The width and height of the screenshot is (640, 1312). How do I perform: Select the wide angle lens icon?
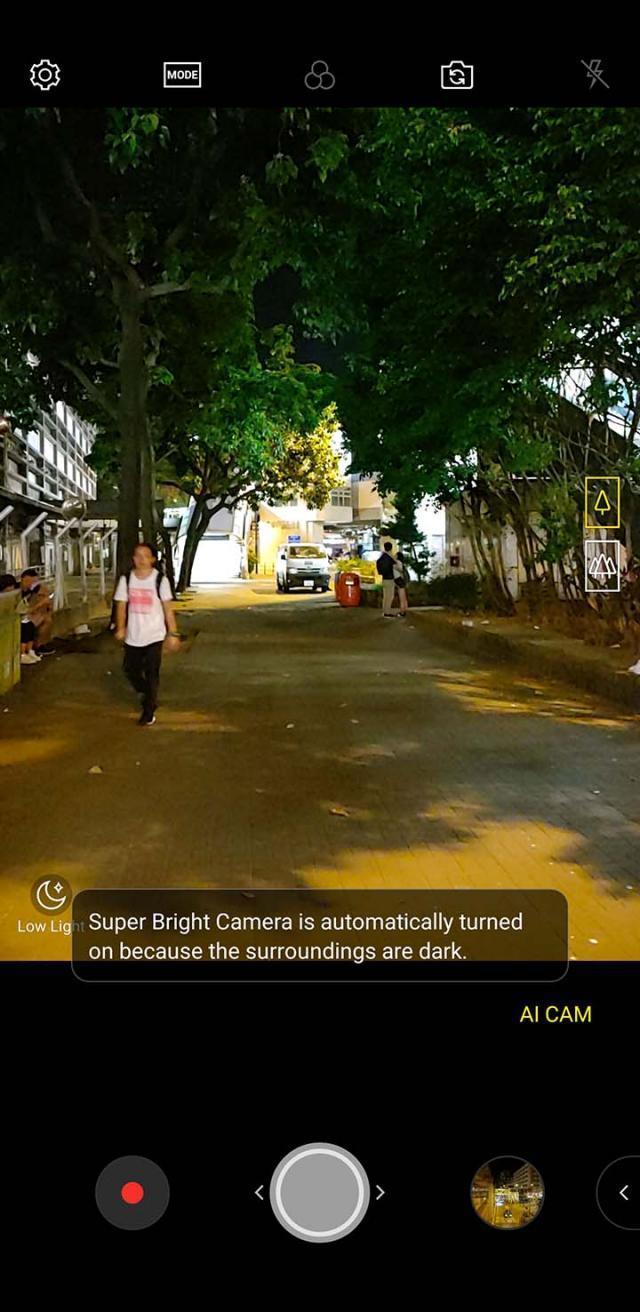[x=602, y=566]
